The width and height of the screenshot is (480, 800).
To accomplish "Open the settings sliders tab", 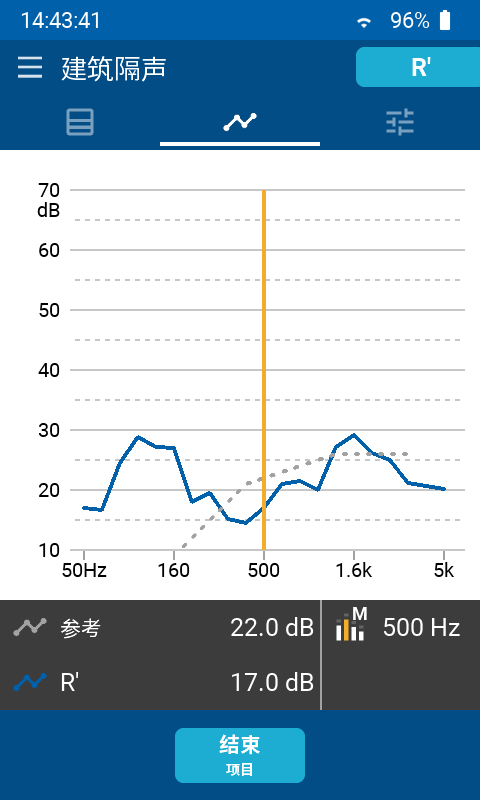I will pos(400,122).
